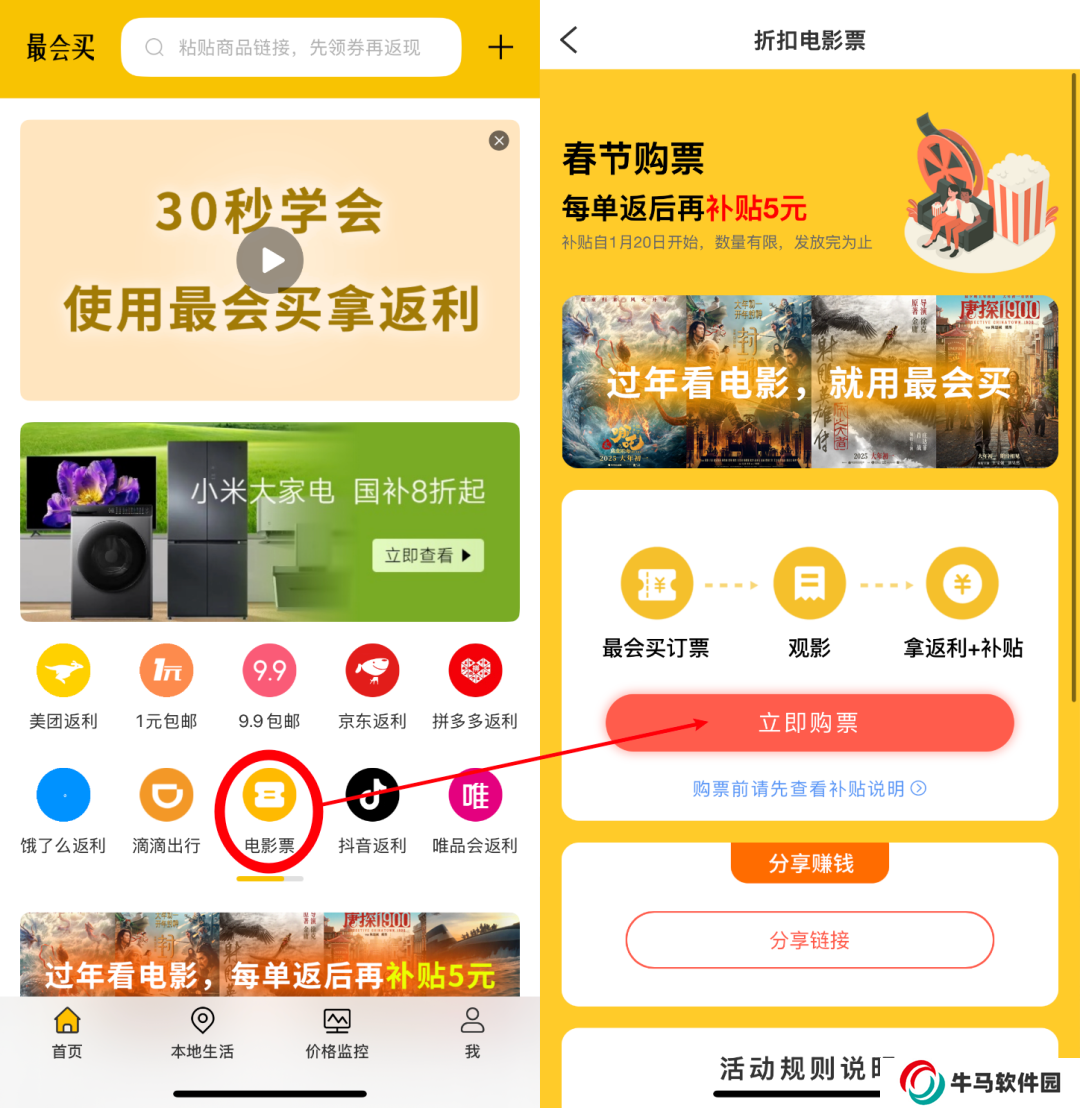Switch to the 价格监控 tab

click(x=337, y=1033)
